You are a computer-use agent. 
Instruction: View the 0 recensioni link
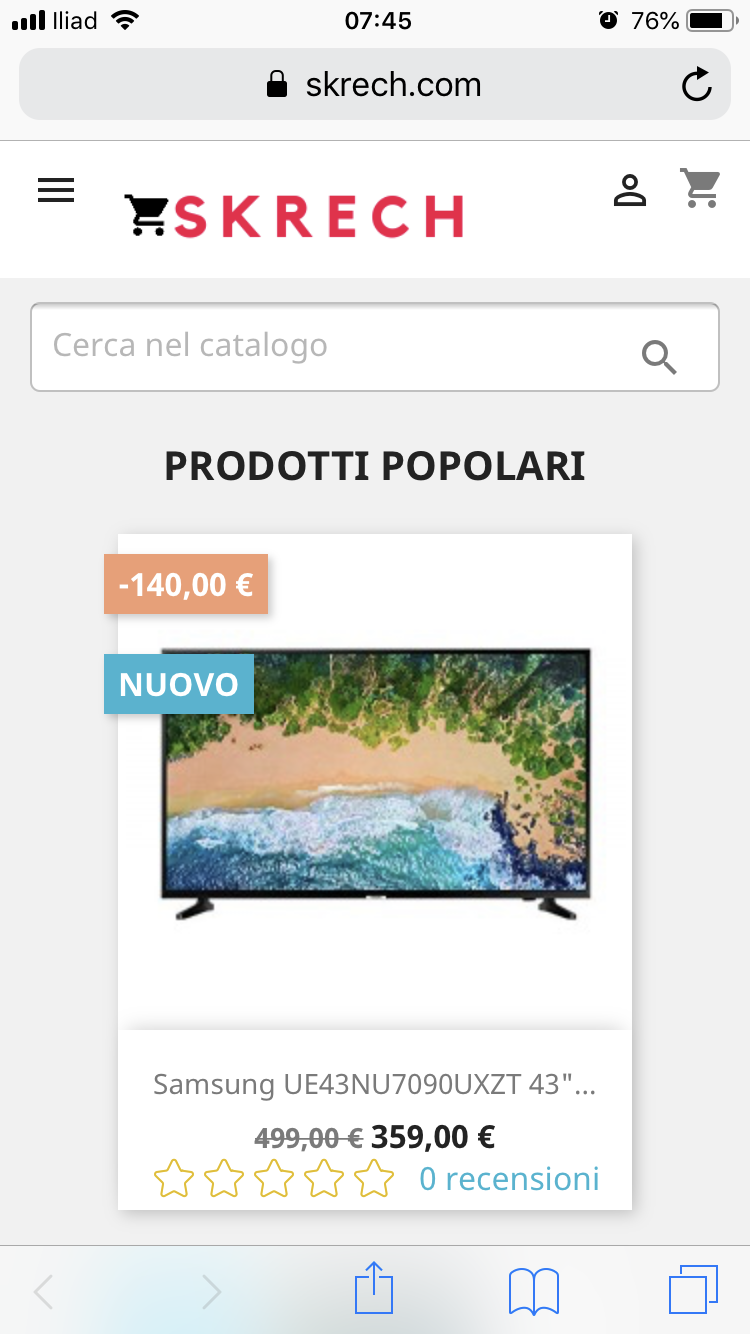click(509, 1179)
